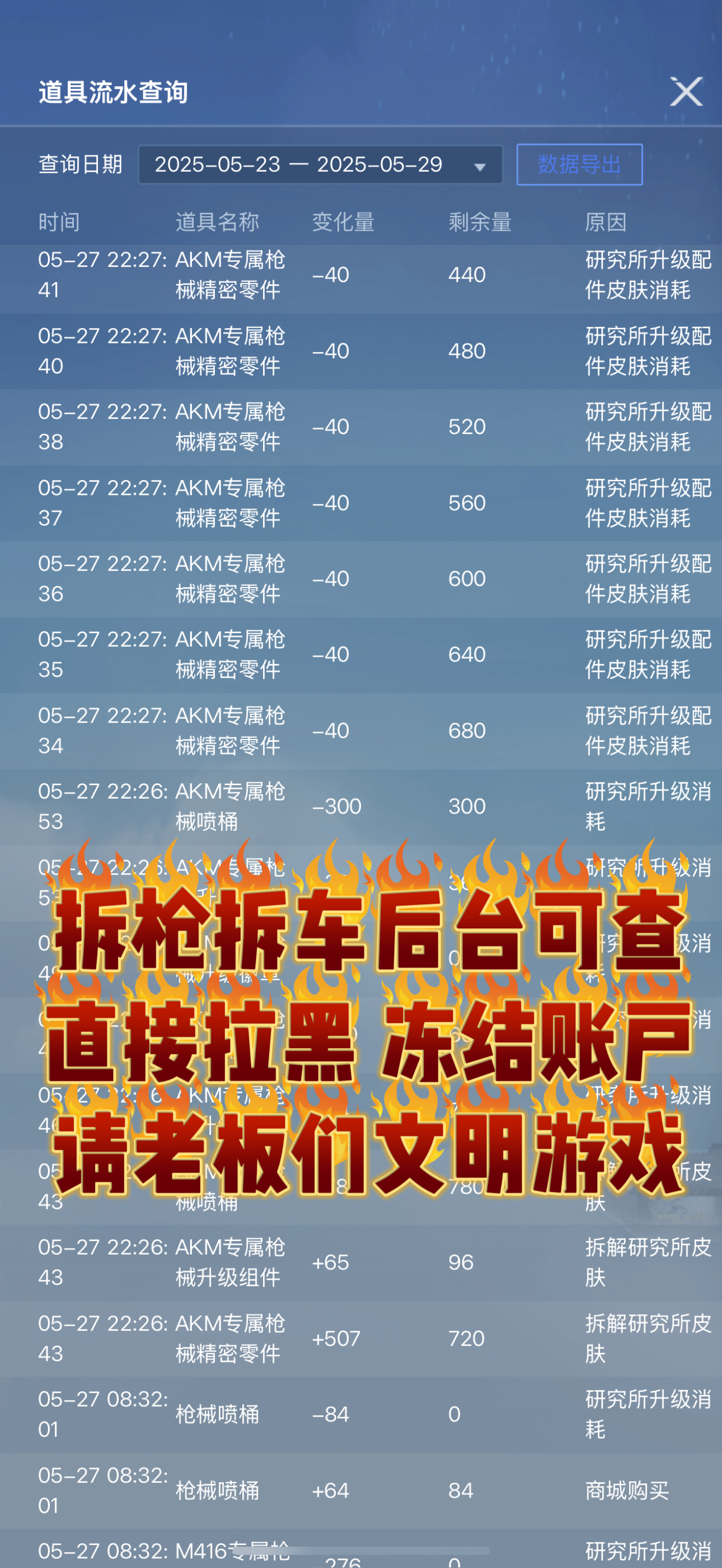Close the 道具流水查询 dialog
The width and height of the screenshot is (722, 1568).
click(x=686, y=91)
